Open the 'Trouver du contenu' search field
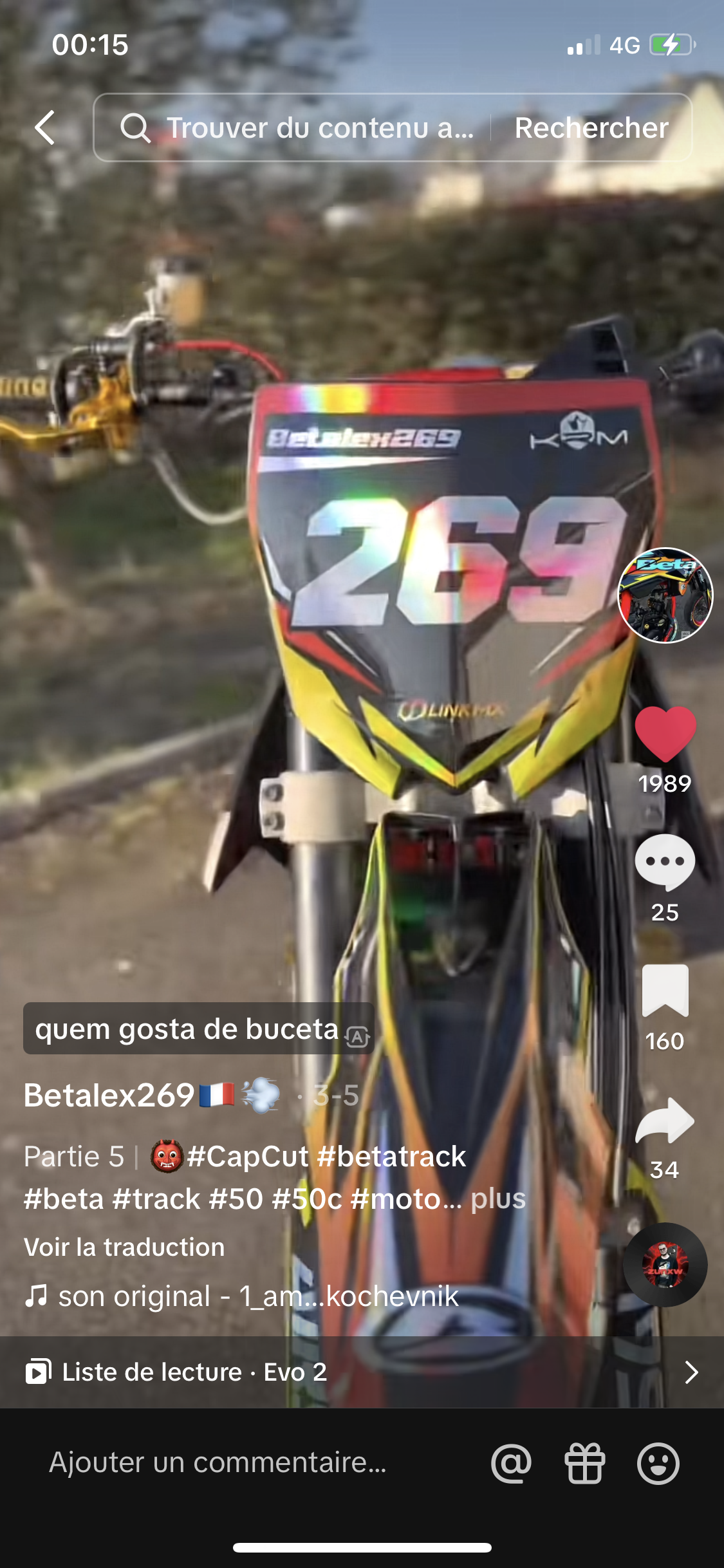Viewport: 724px width, 1568px height. point(296,127)
